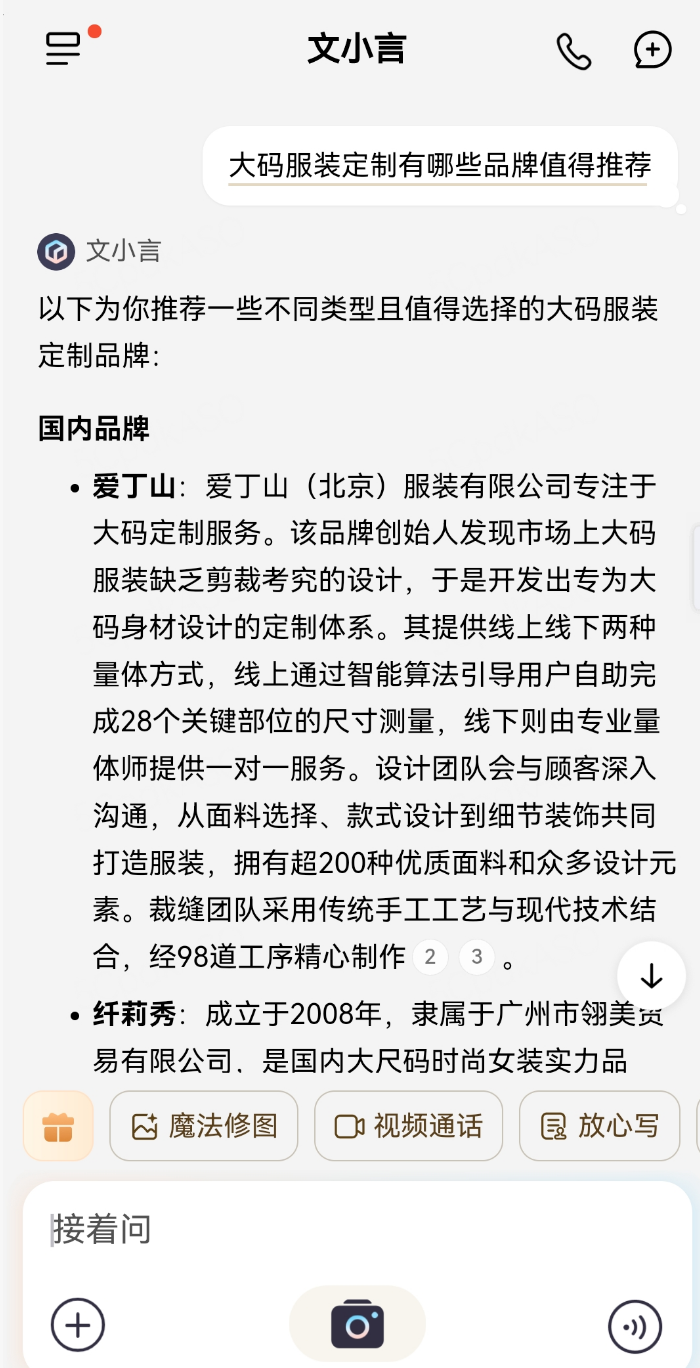This screenshot has height=1368, width=700.
Task: Select the 魔法修图 chip
Action: pyautogui.click(x=204, y=1126)
